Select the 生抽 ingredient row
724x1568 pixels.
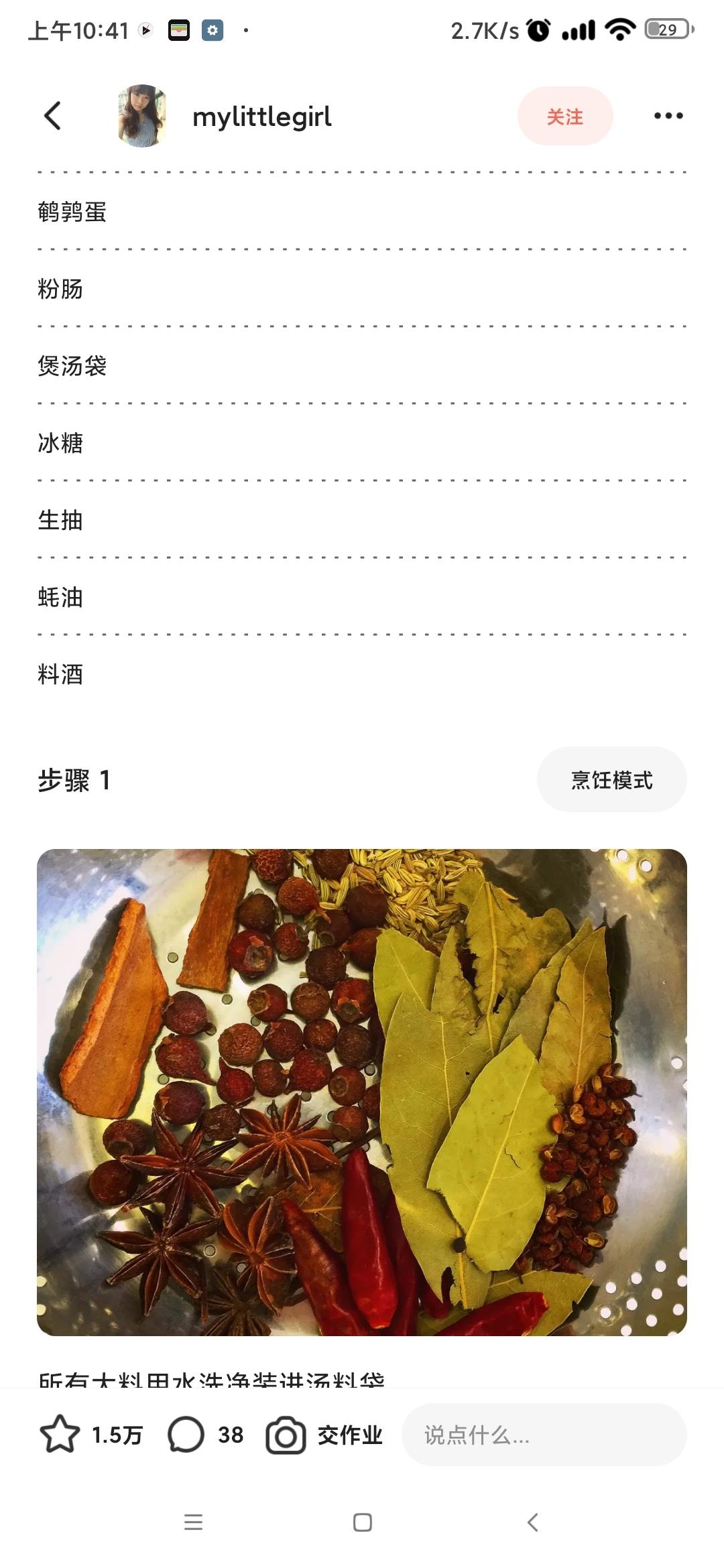click(x=362, y=520)
